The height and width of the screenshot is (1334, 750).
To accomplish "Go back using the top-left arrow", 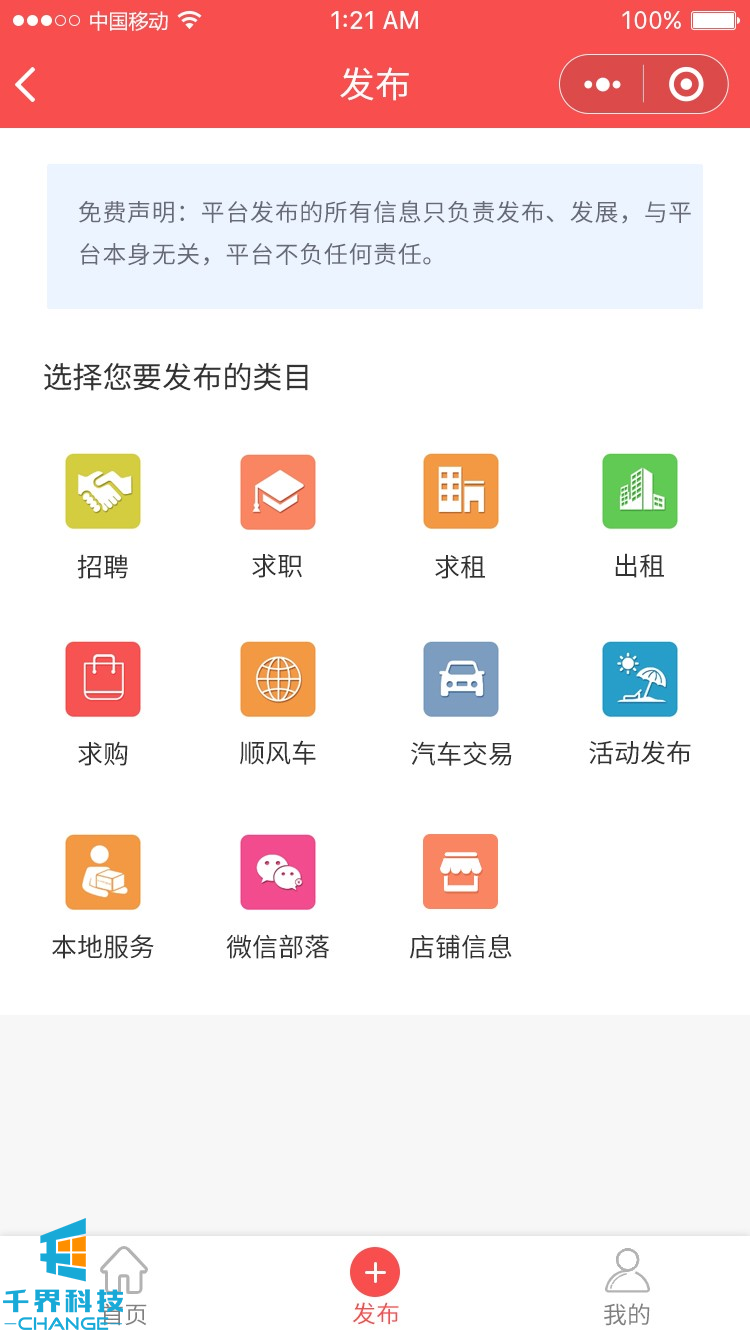I will pos(27,85).
